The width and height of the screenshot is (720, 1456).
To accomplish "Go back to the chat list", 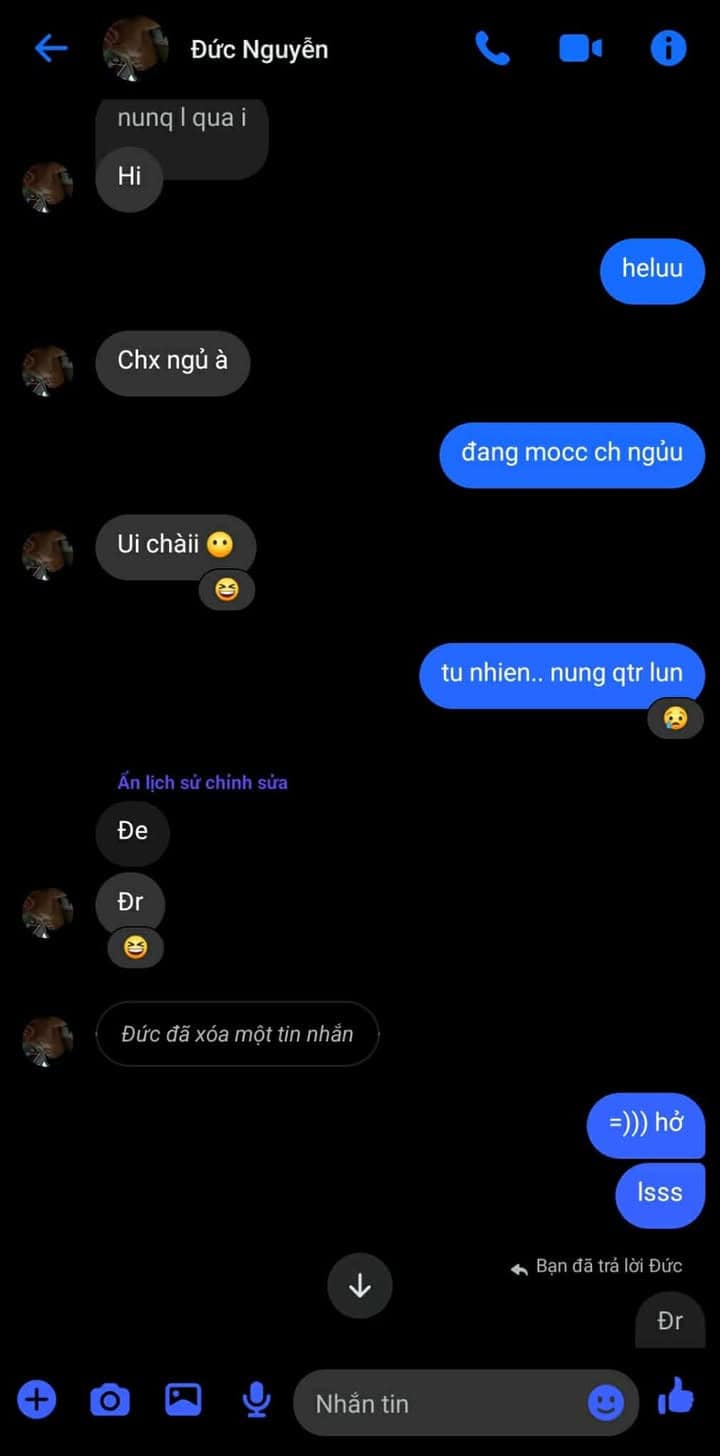I will coord(50,48).
